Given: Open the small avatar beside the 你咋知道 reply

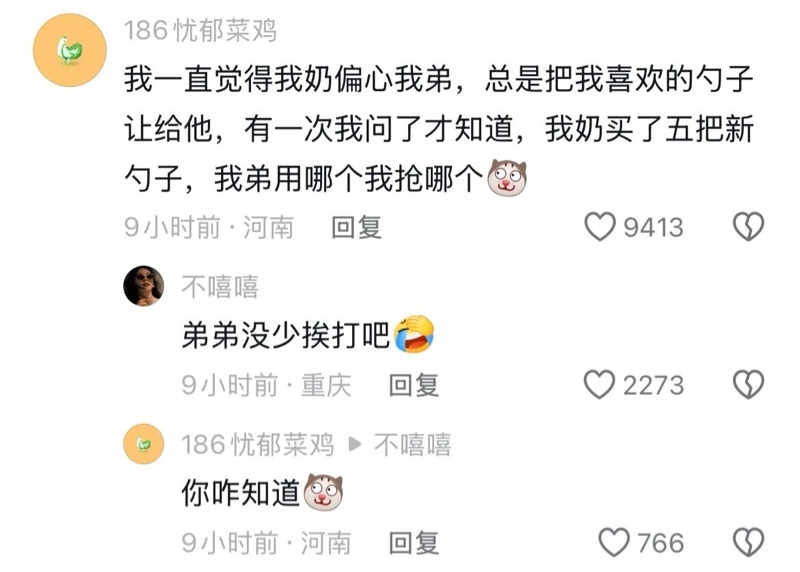Looking at the screenshot, I should [x=143, y=444].
